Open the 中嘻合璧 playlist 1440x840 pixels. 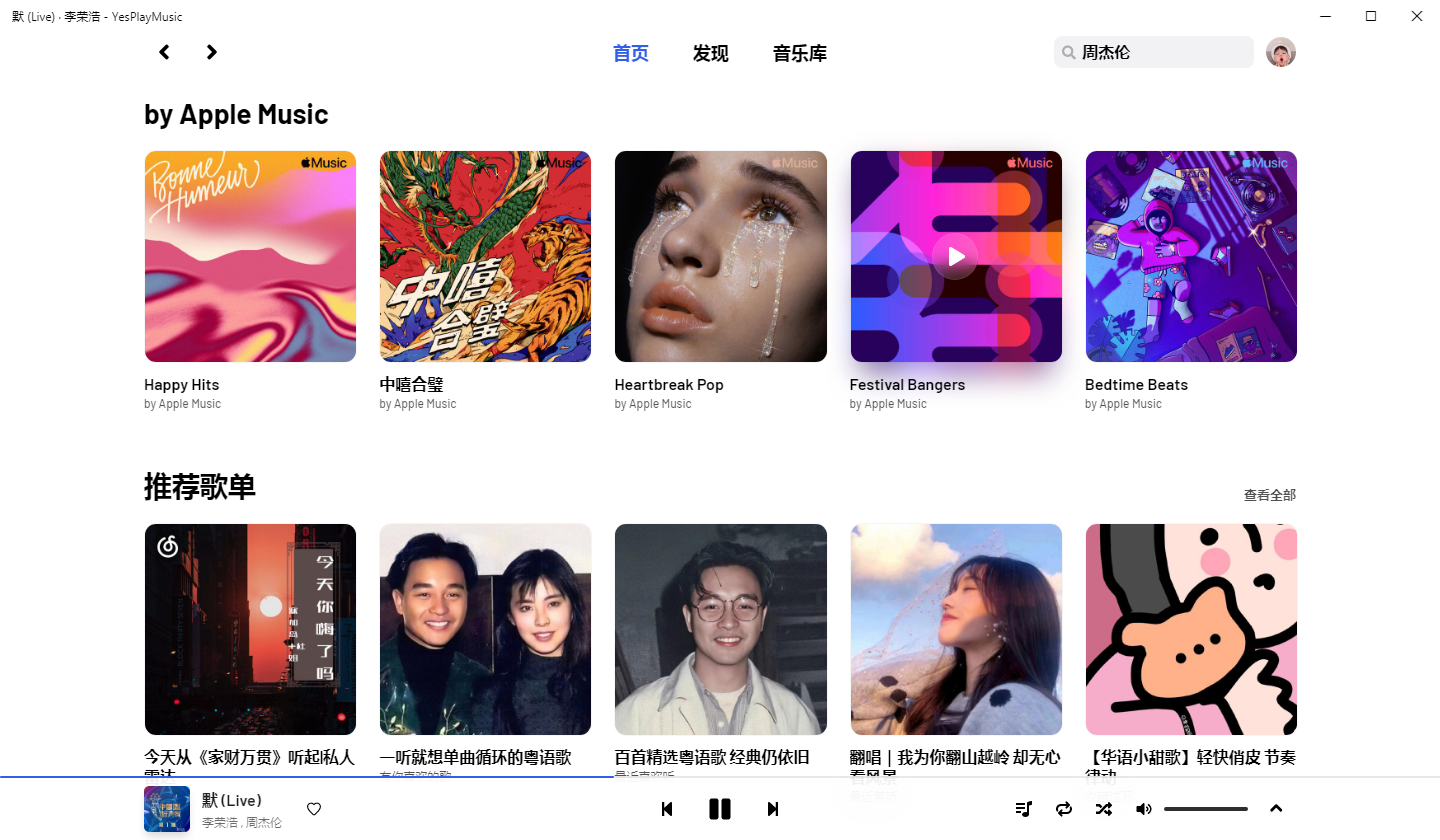click(x=485, y=256)
